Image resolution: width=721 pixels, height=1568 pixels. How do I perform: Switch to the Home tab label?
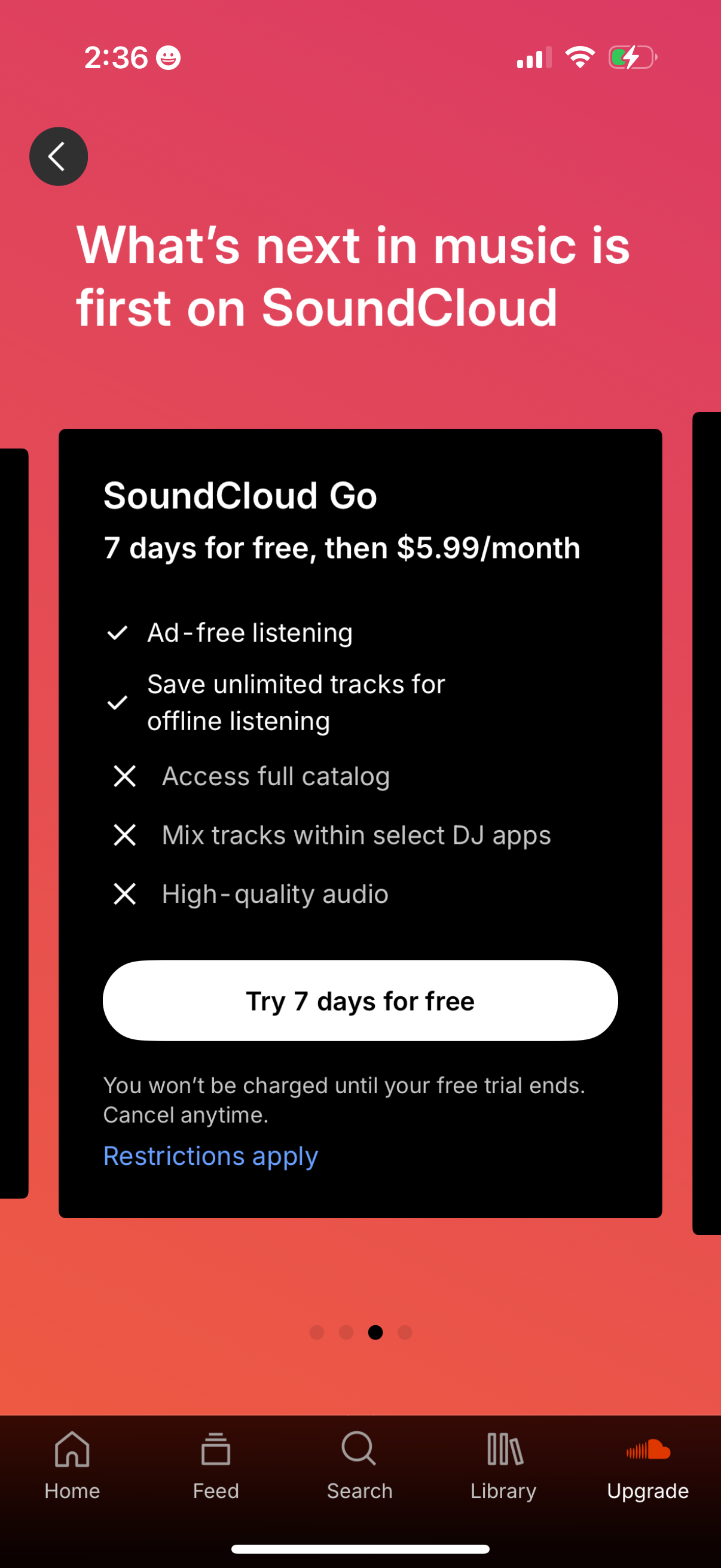tap(71, 1491)
